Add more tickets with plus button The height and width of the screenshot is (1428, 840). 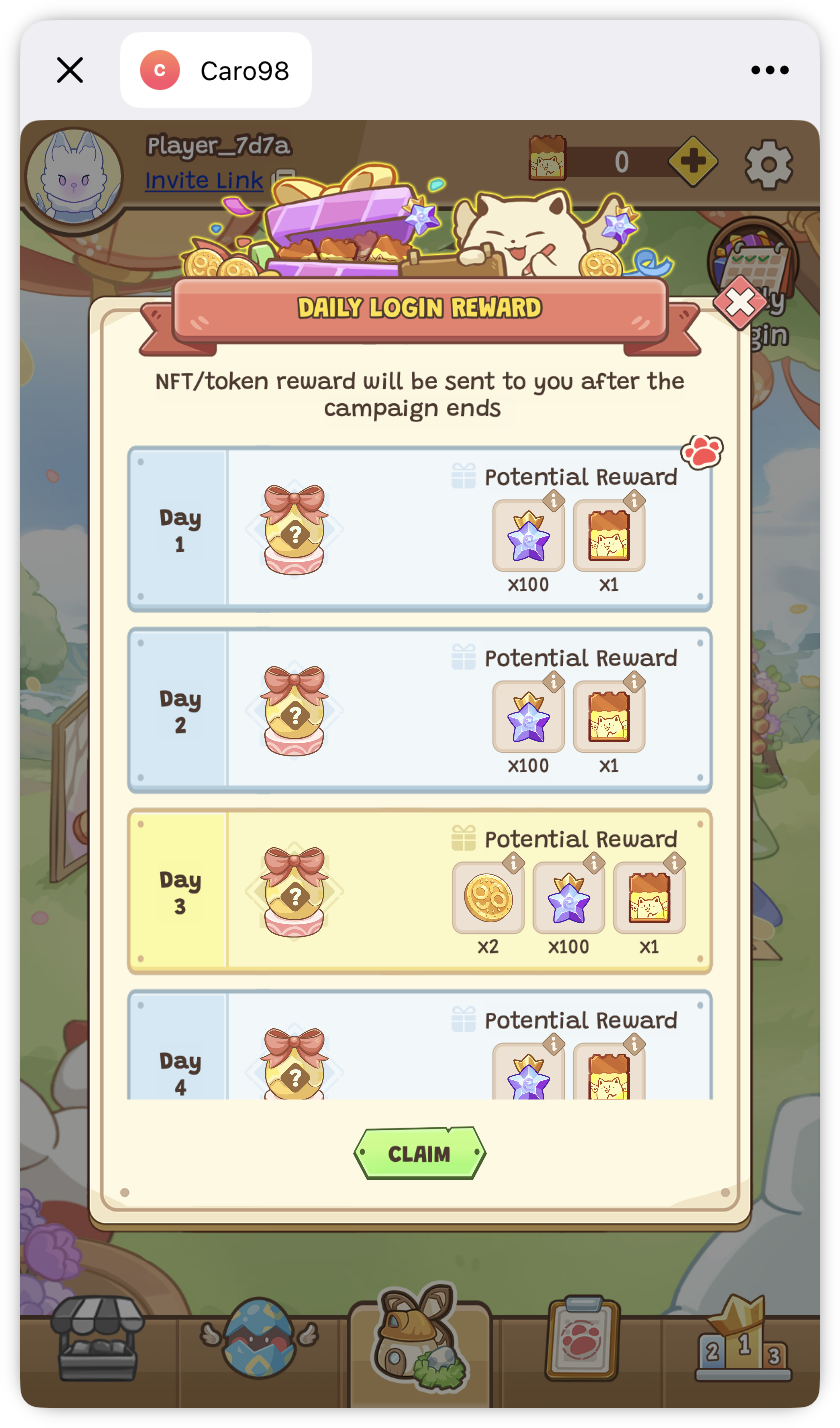692,162
